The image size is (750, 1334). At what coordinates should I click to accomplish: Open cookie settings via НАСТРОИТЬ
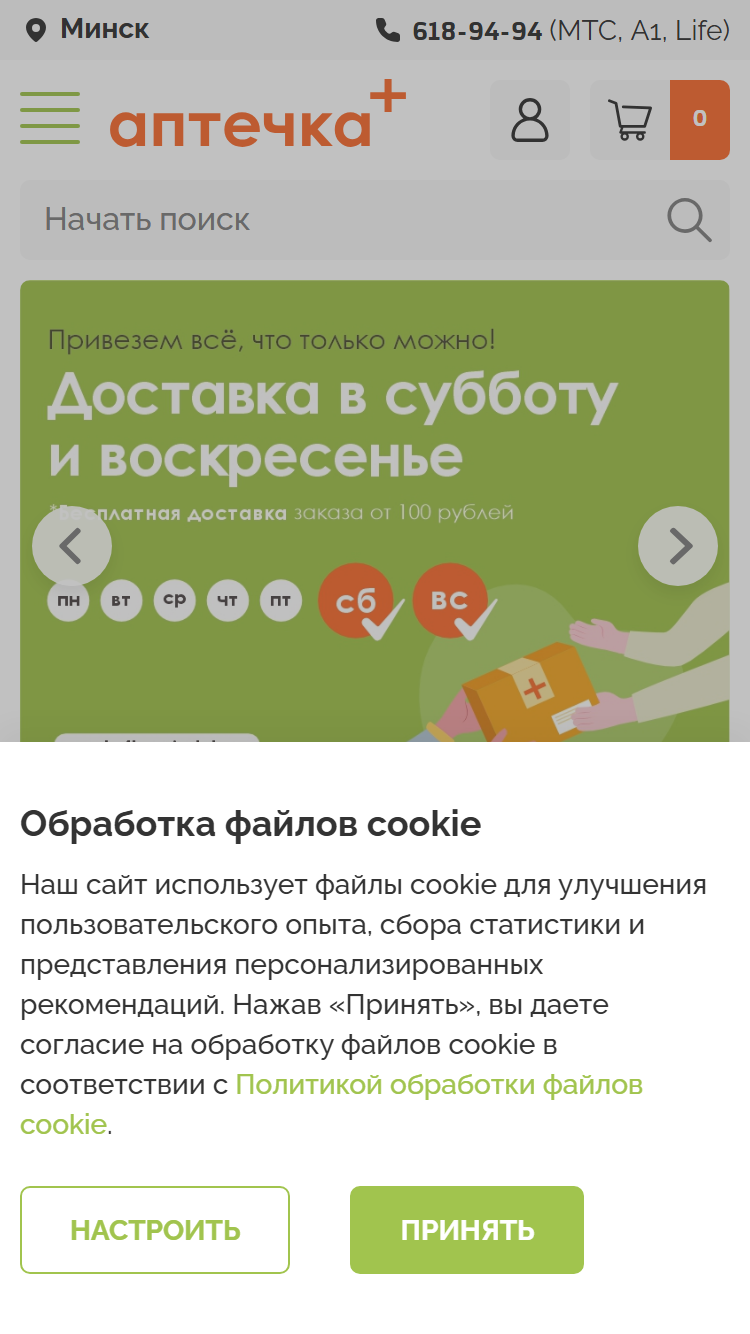coord(155,1229)
